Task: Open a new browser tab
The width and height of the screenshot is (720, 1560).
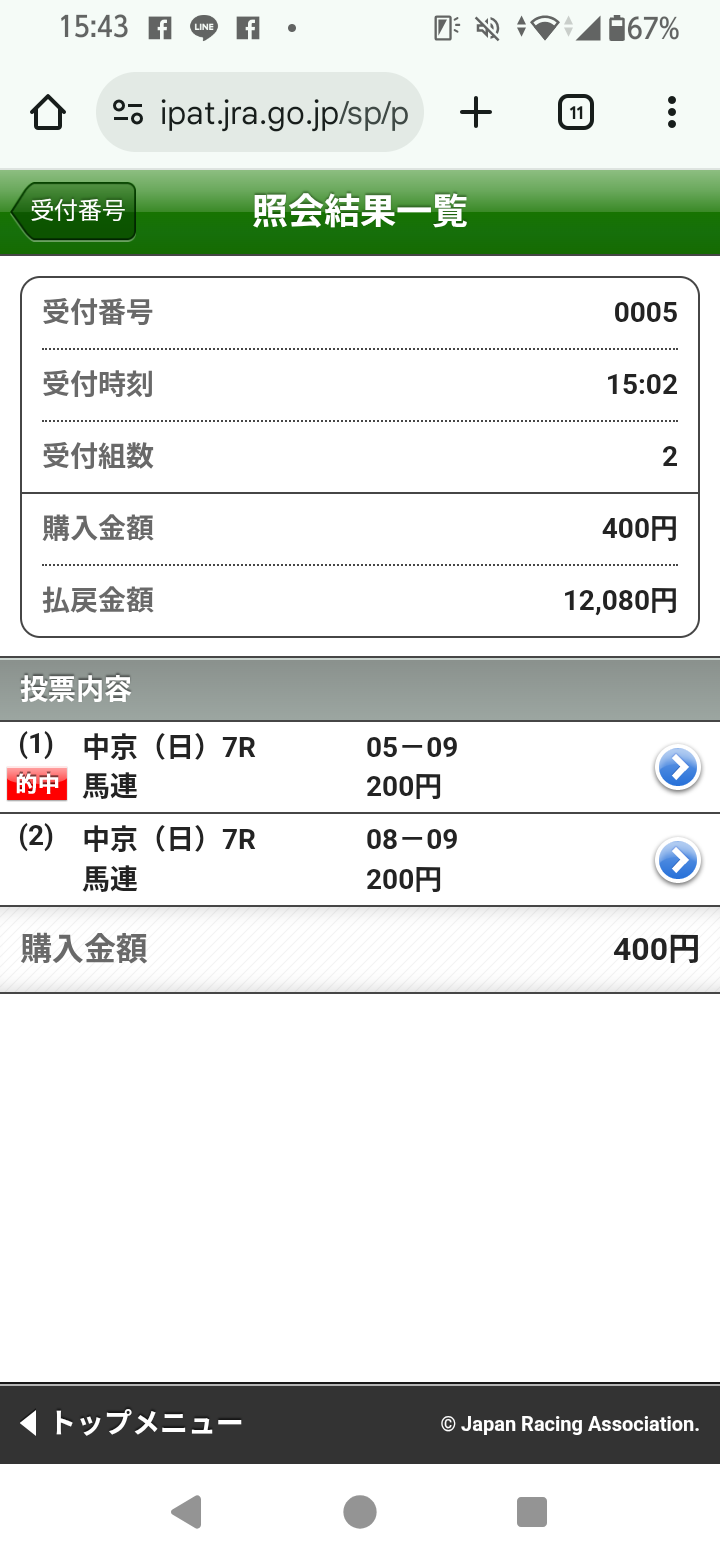Action: click(476, 113)
